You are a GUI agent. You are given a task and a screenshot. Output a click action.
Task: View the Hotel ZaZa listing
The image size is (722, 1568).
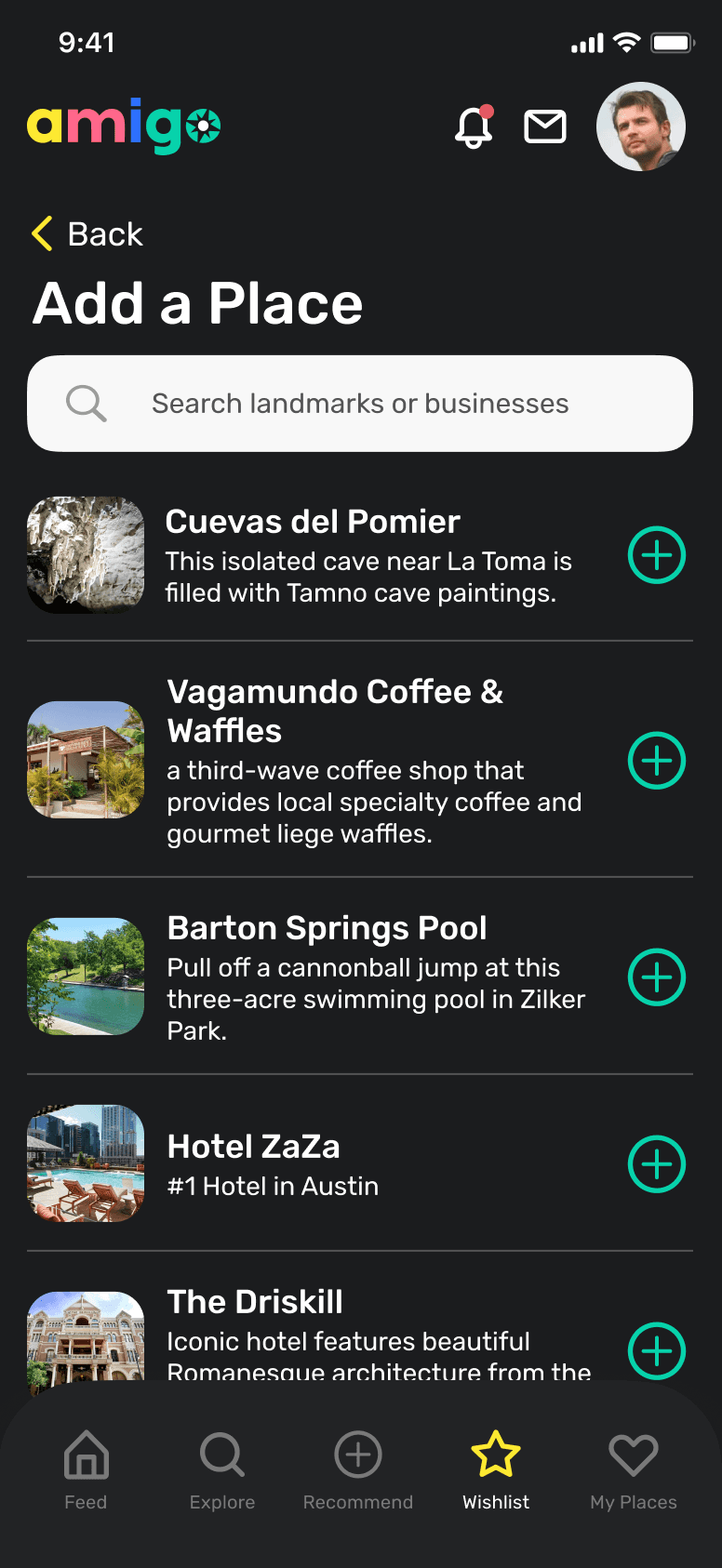253,1147
